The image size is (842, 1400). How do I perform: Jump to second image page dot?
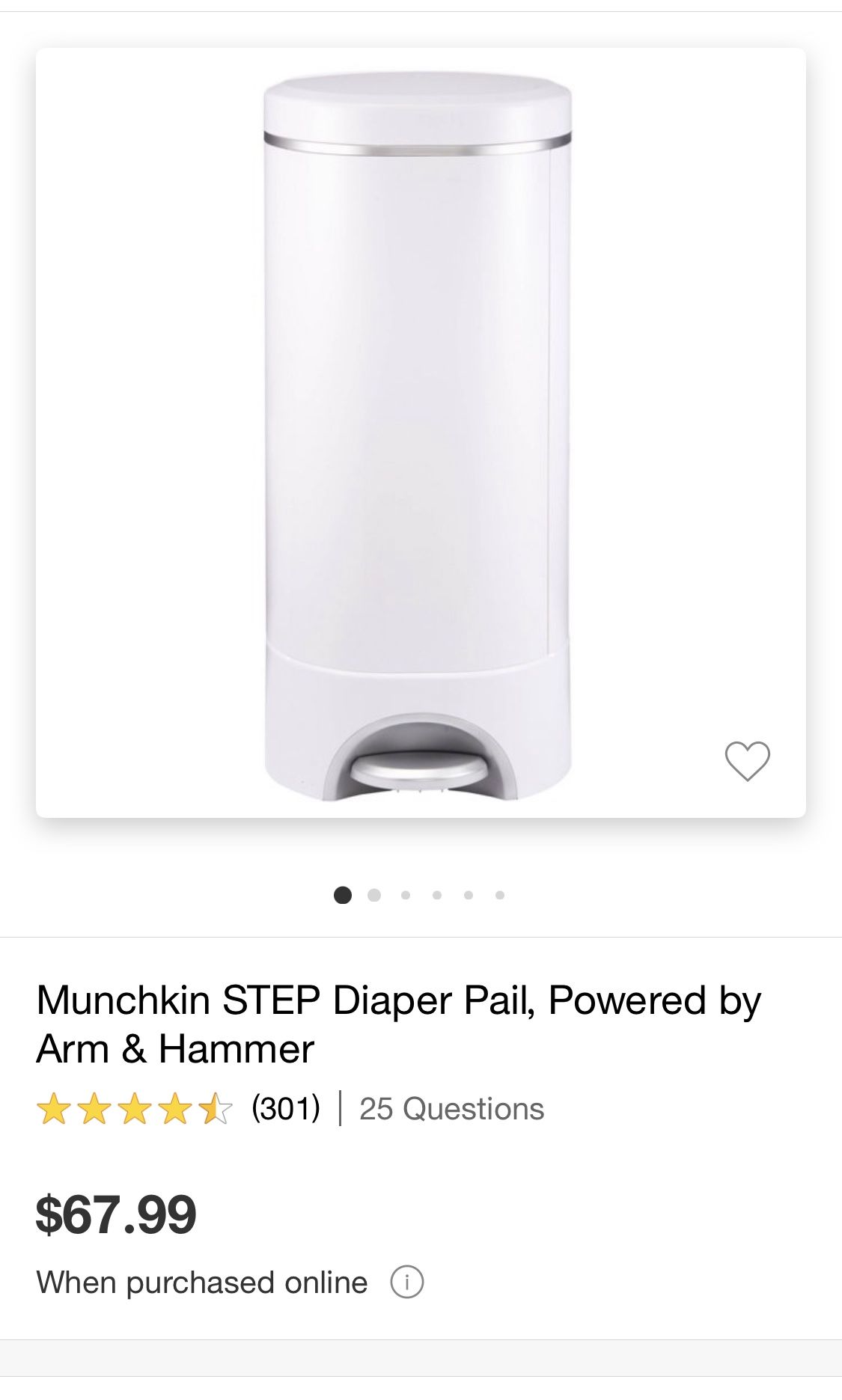[374, 895]
